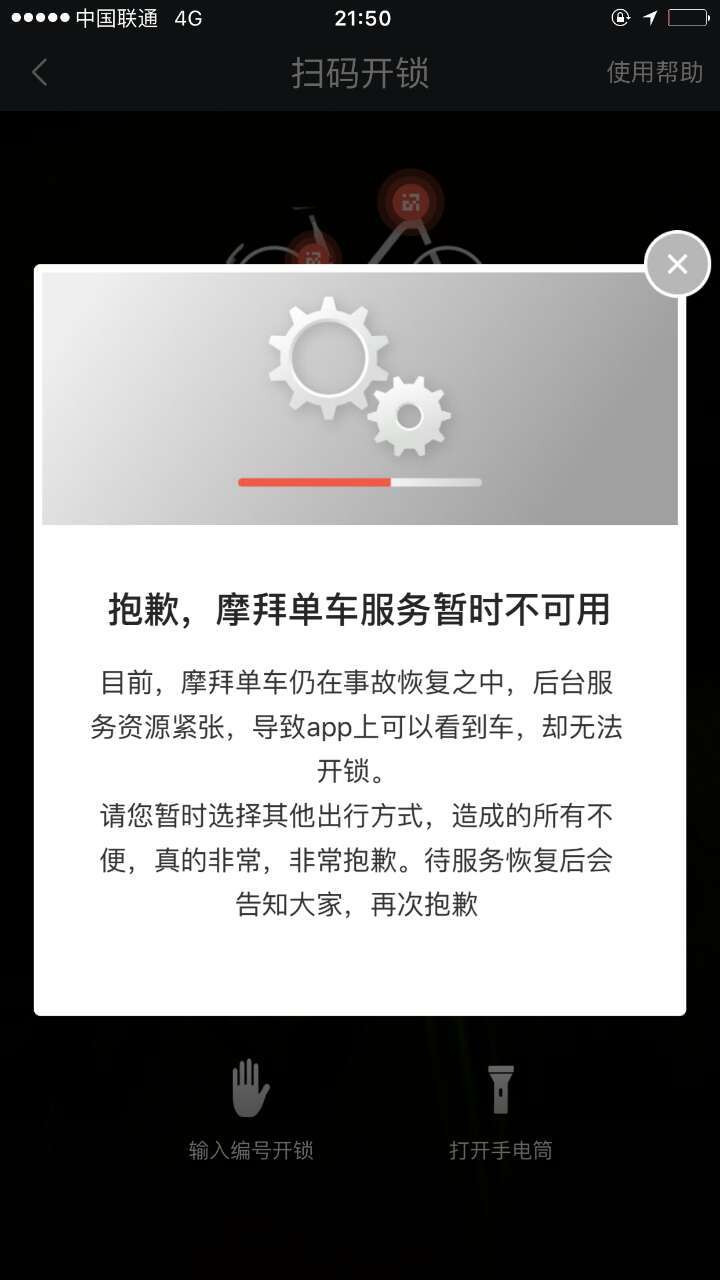Close the service unavailable popup
This screenshot has height=1280, width=720.
pyautogui.click(x=677, y=264)
